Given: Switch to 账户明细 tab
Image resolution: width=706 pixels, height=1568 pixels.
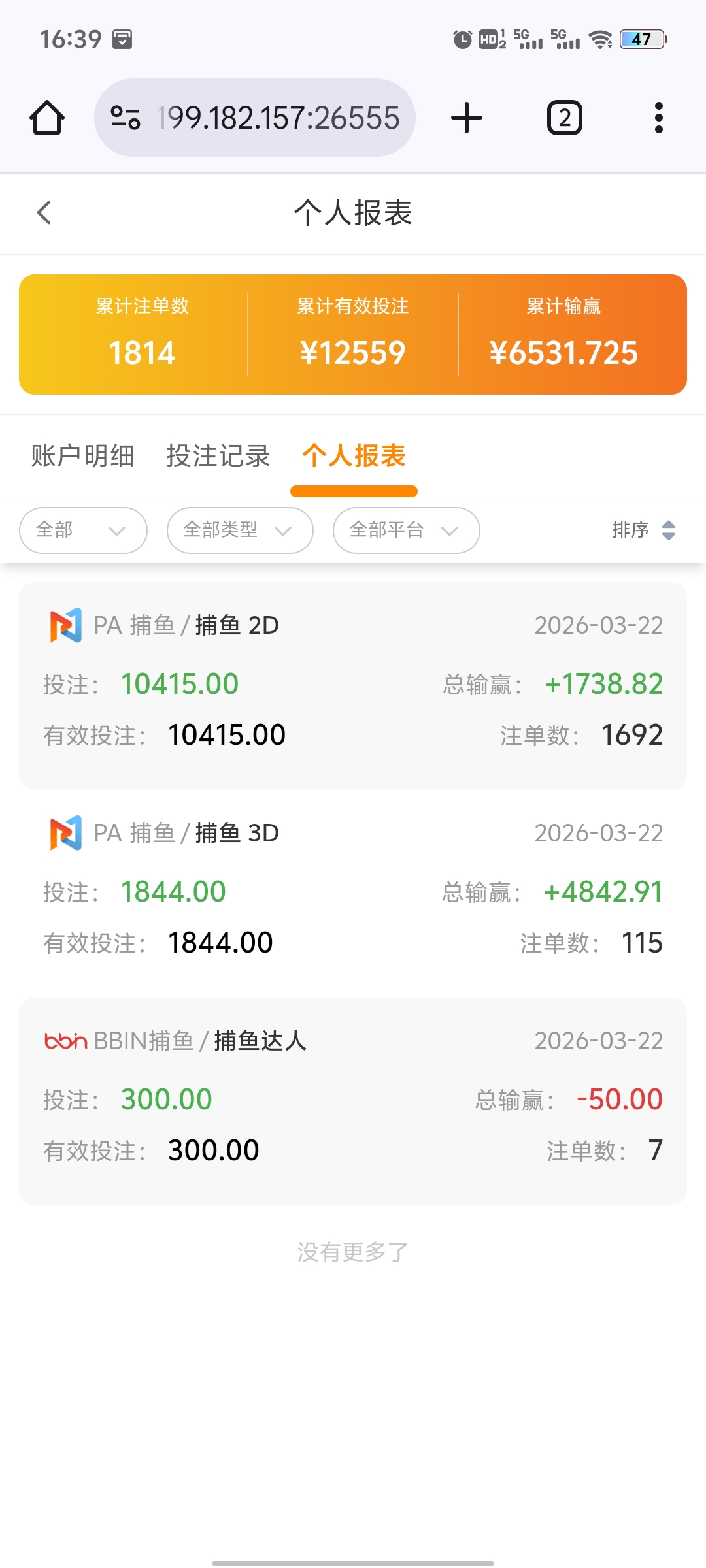Looking at the screenshot, I should pos(82,456).
